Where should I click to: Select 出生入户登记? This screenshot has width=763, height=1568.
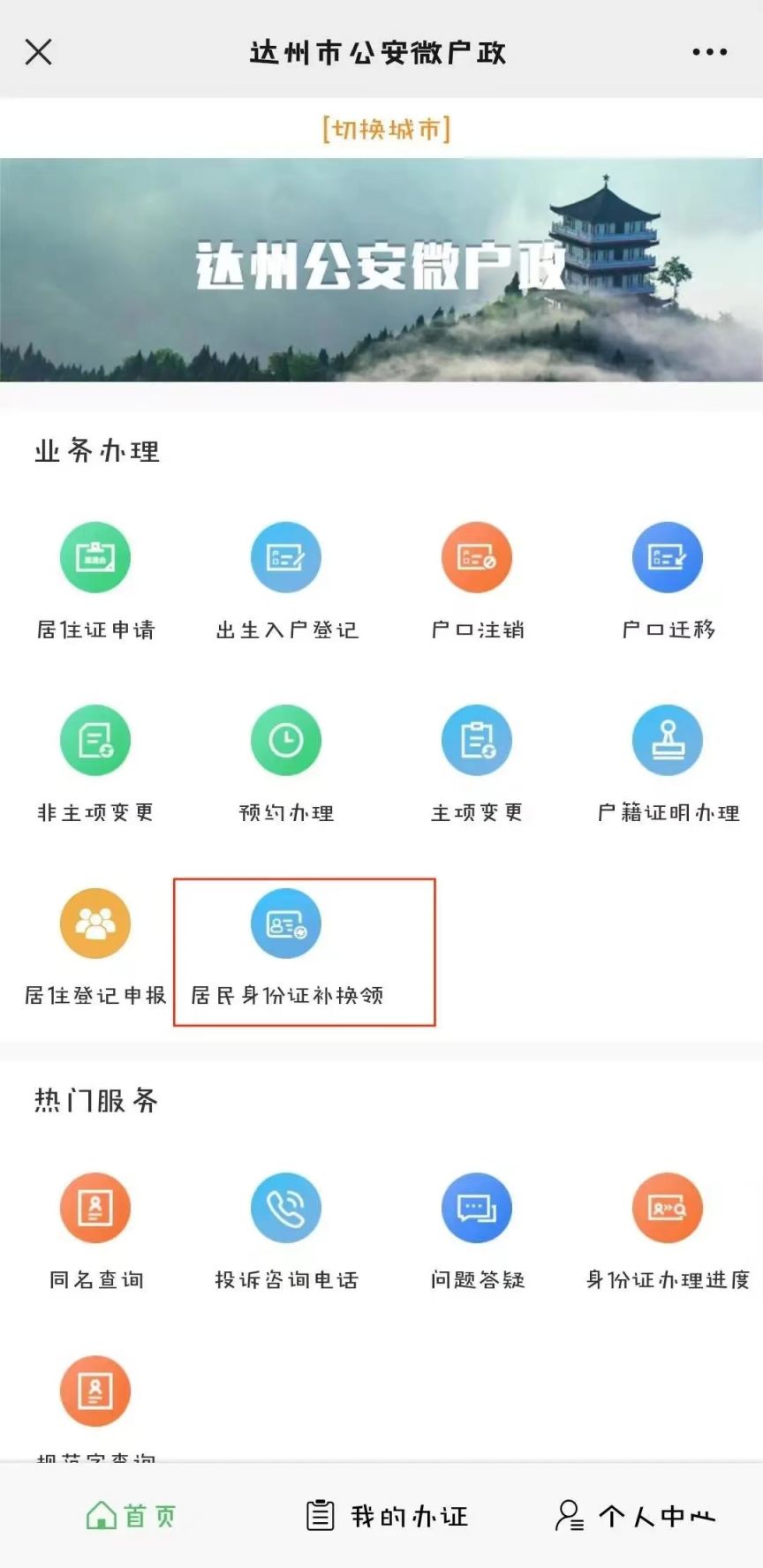(x=286, y=558)
